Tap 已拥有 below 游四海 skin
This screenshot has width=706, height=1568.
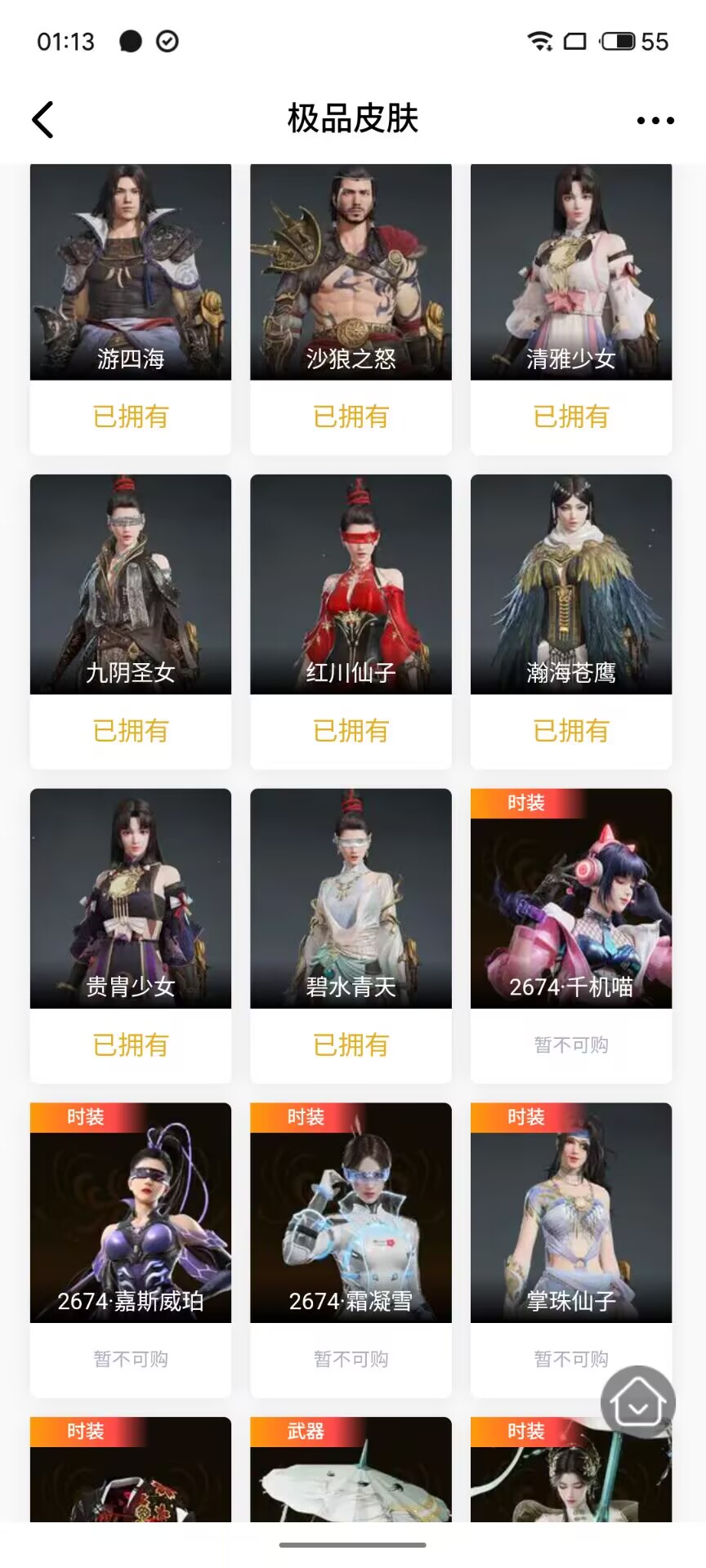[x=130, y=417]
